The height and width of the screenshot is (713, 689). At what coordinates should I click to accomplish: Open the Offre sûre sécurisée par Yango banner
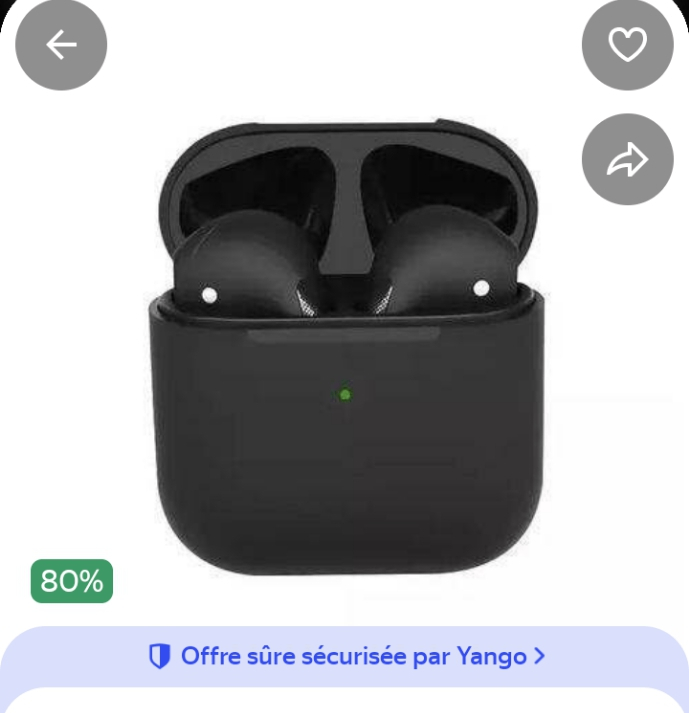pos(345,656)
